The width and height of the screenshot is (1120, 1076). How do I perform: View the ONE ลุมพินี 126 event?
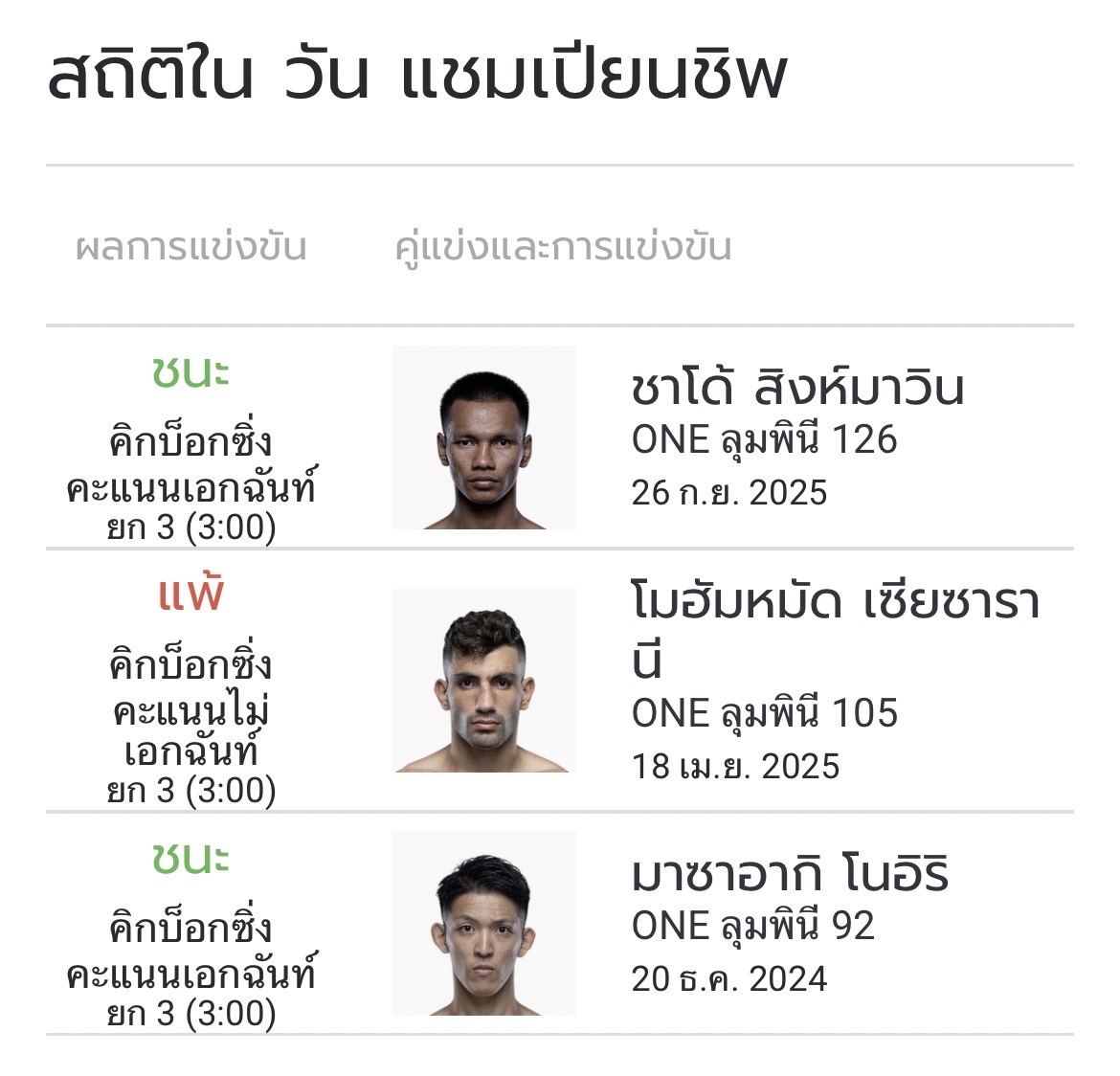(x=764, y=440)
